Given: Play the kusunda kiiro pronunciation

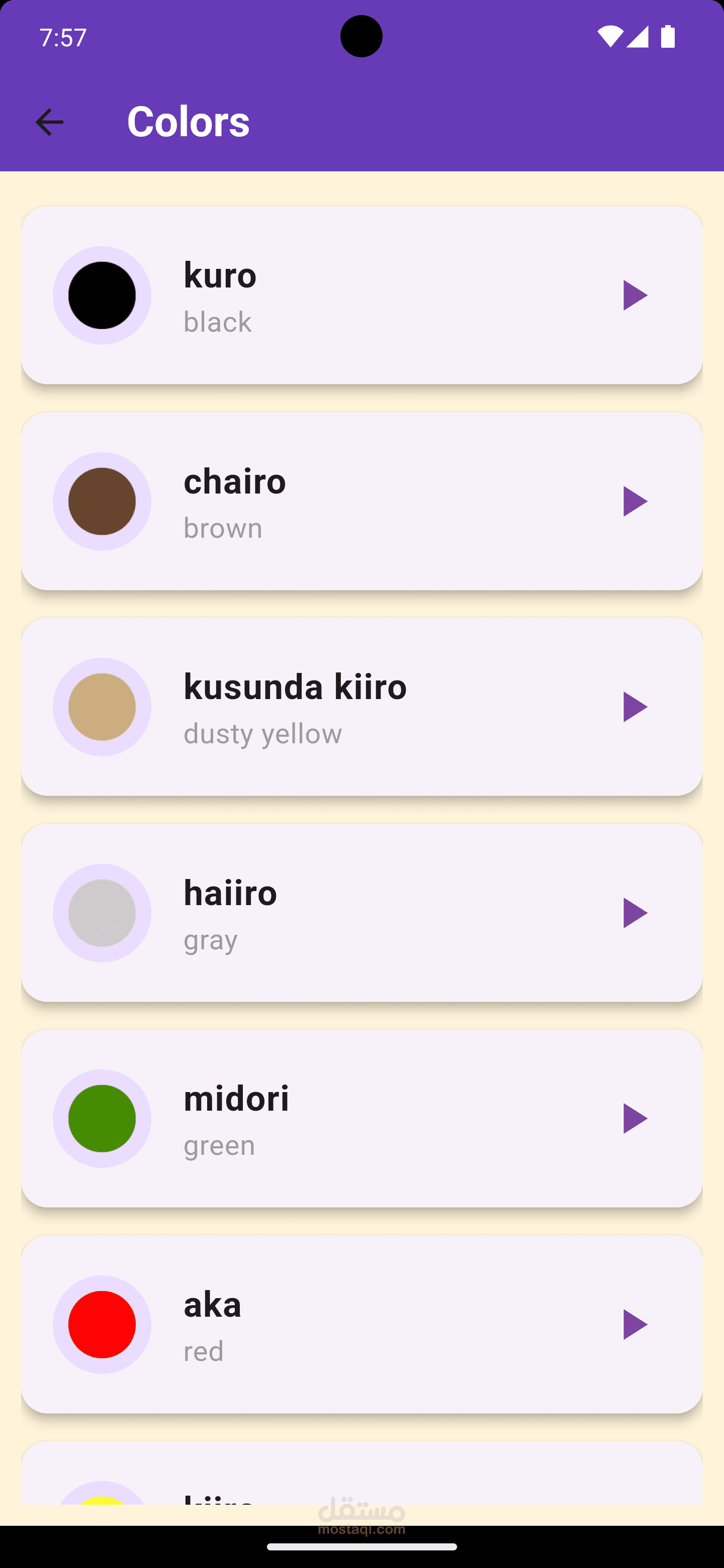Looking at the screenshot, I should (x=635, y=707).
